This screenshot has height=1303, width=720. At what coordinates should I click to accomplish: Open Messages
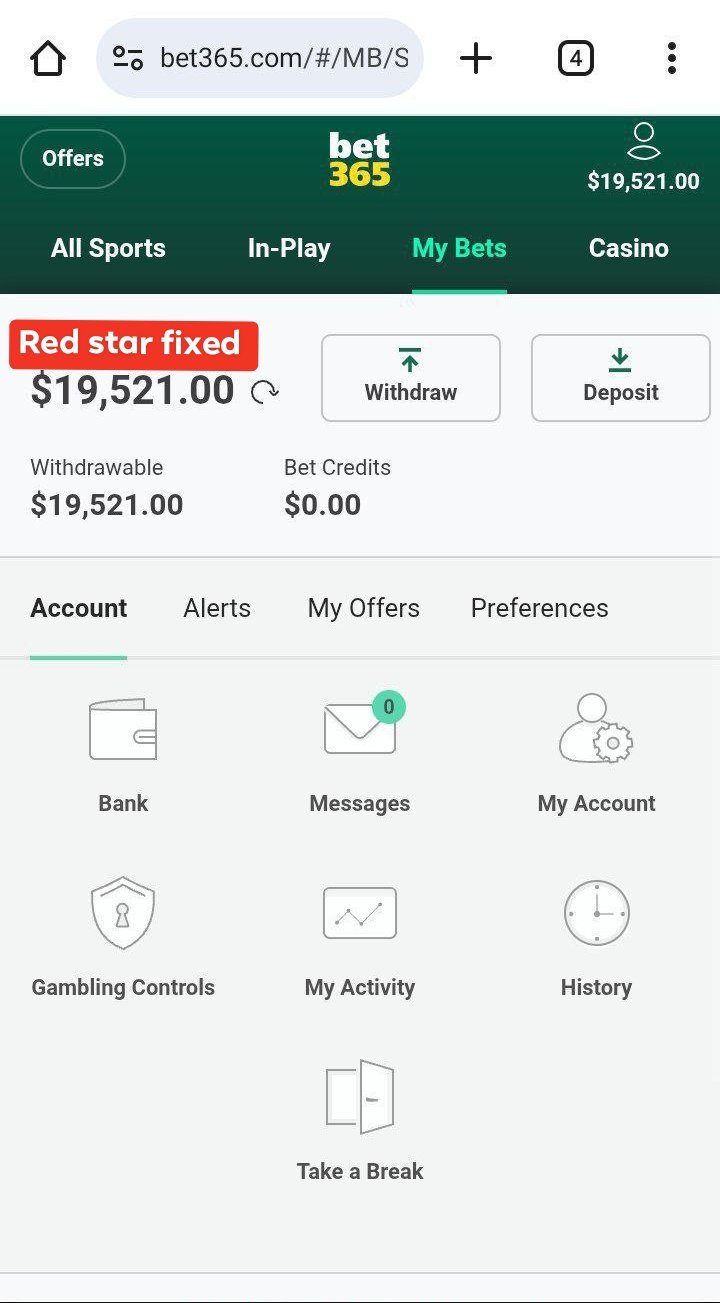(x=360, y=753)
